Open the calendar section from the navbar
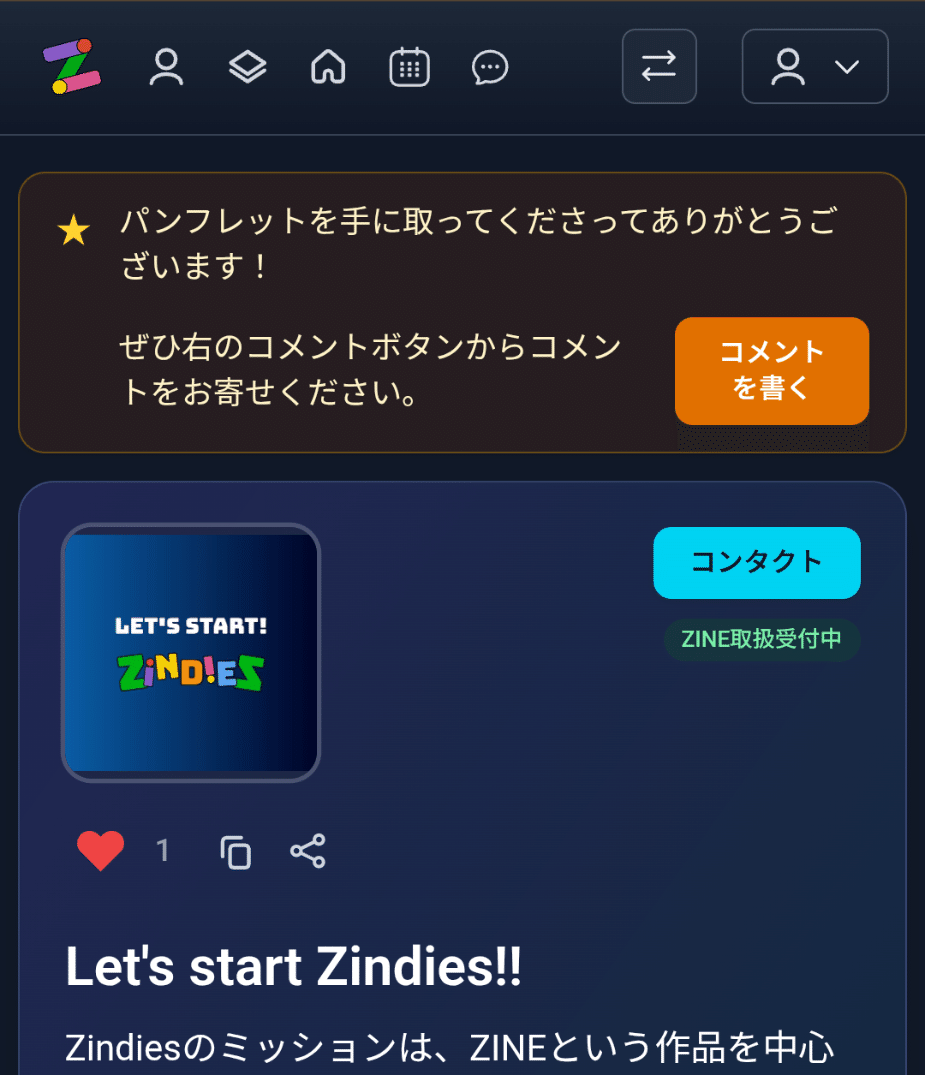 pos(409,67)
